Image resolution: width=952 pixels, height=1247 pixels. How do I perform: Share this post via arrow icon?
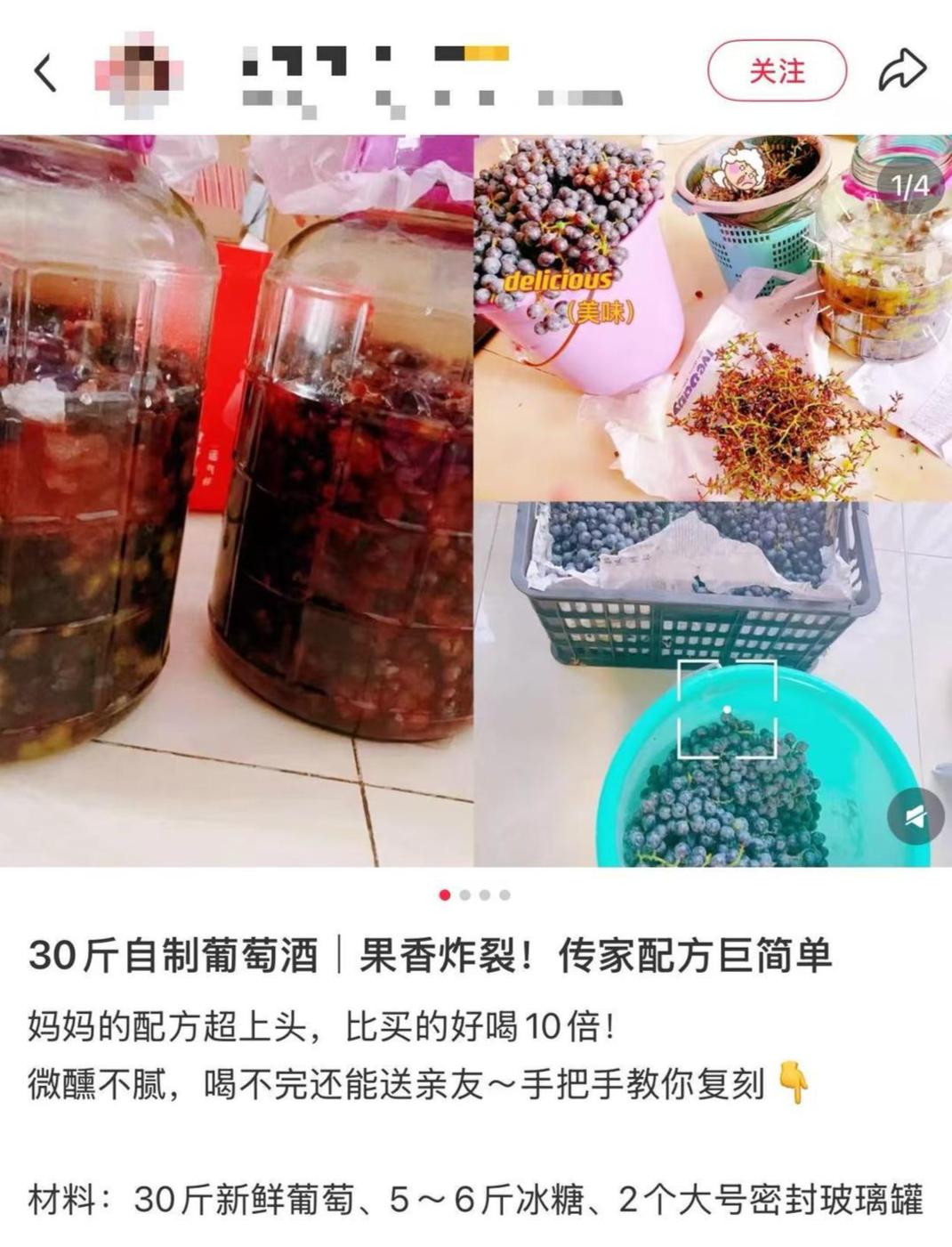[902, 70]
